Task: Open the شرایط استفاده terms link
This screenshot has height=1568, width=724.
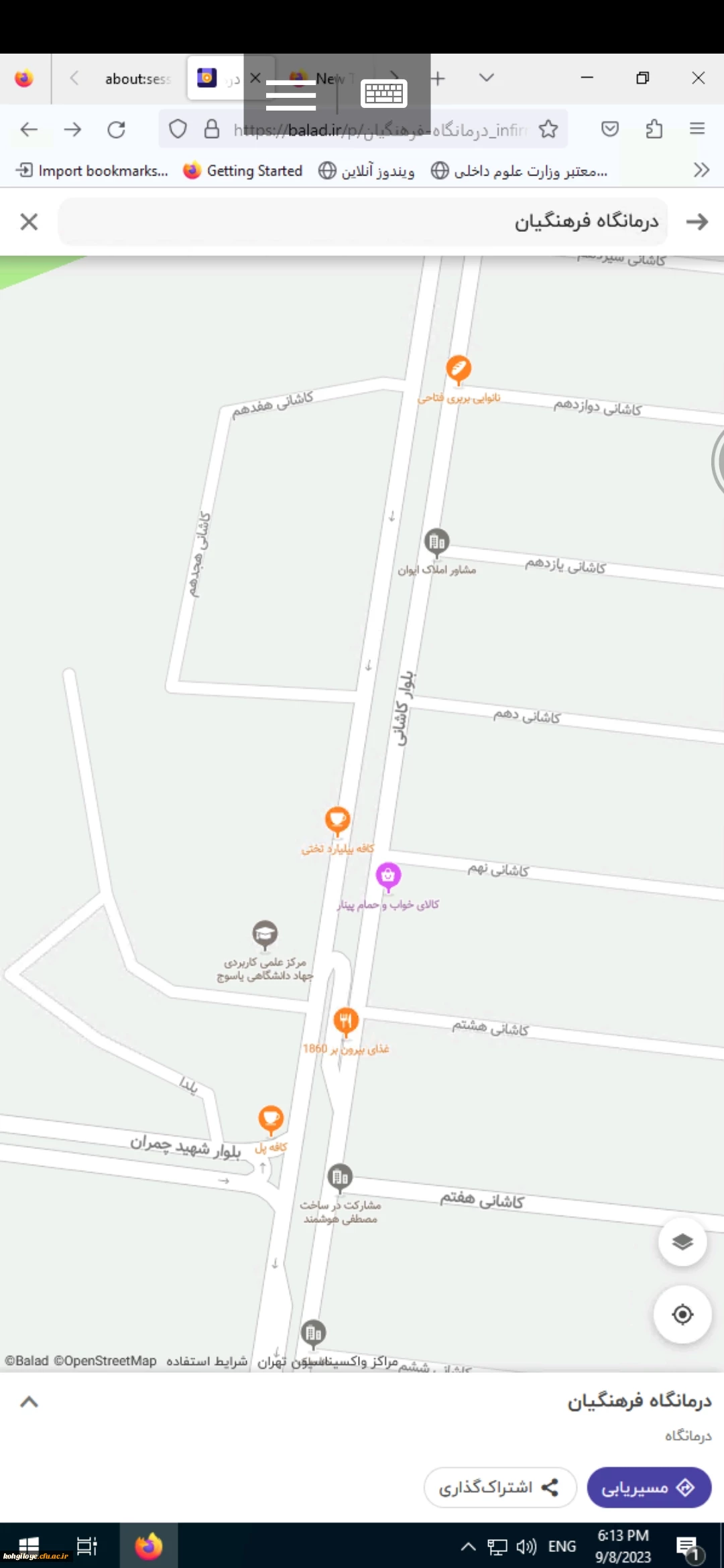Action: (x=206, y=1361)
